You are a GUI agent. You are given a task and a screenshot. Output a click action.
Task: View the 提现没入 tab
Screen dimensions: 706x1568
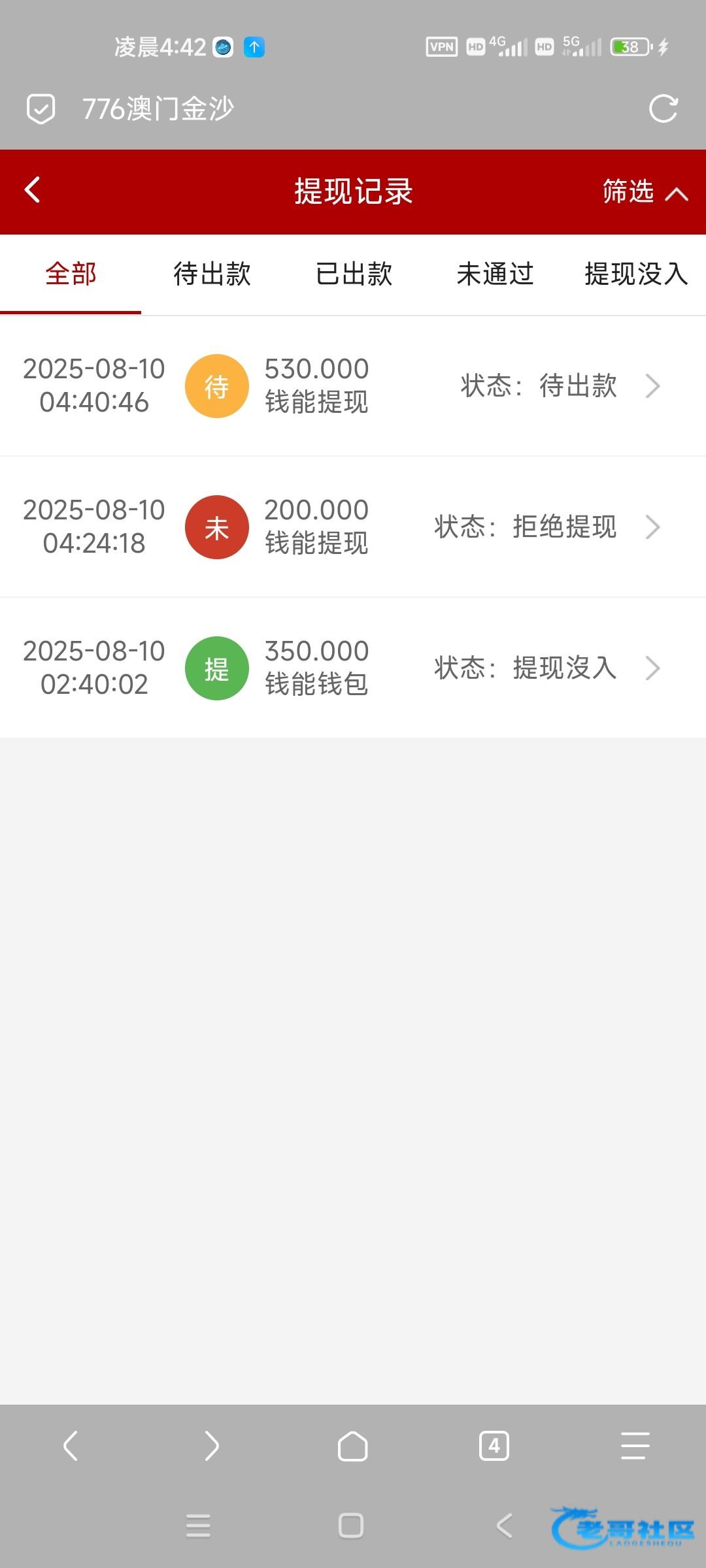635,274
